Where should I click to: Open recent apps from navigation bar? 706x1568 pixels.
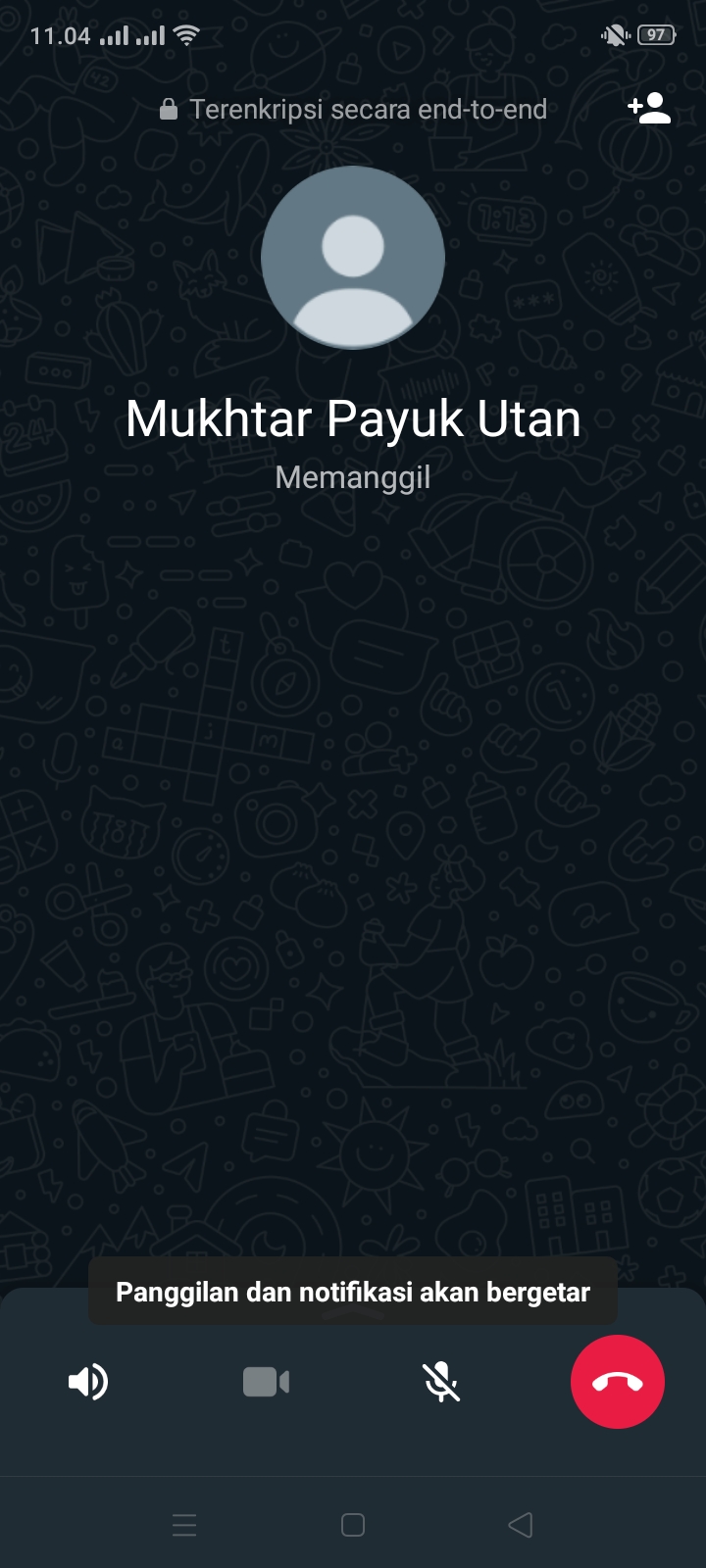coord(184,1525)
